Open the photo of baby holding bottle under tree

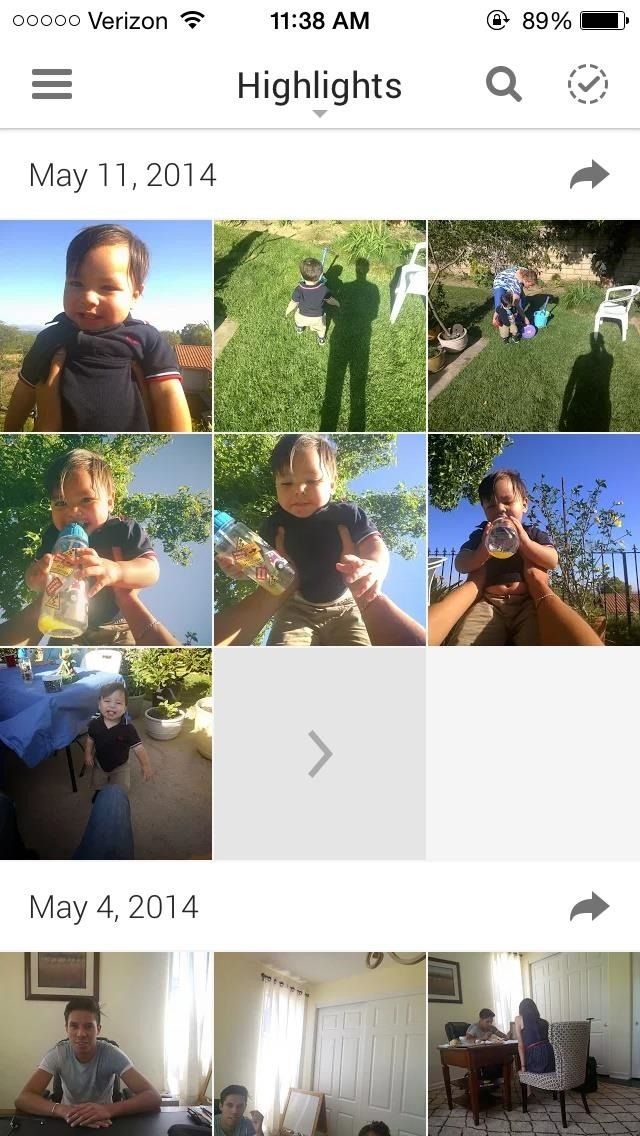tap(106, 540)
